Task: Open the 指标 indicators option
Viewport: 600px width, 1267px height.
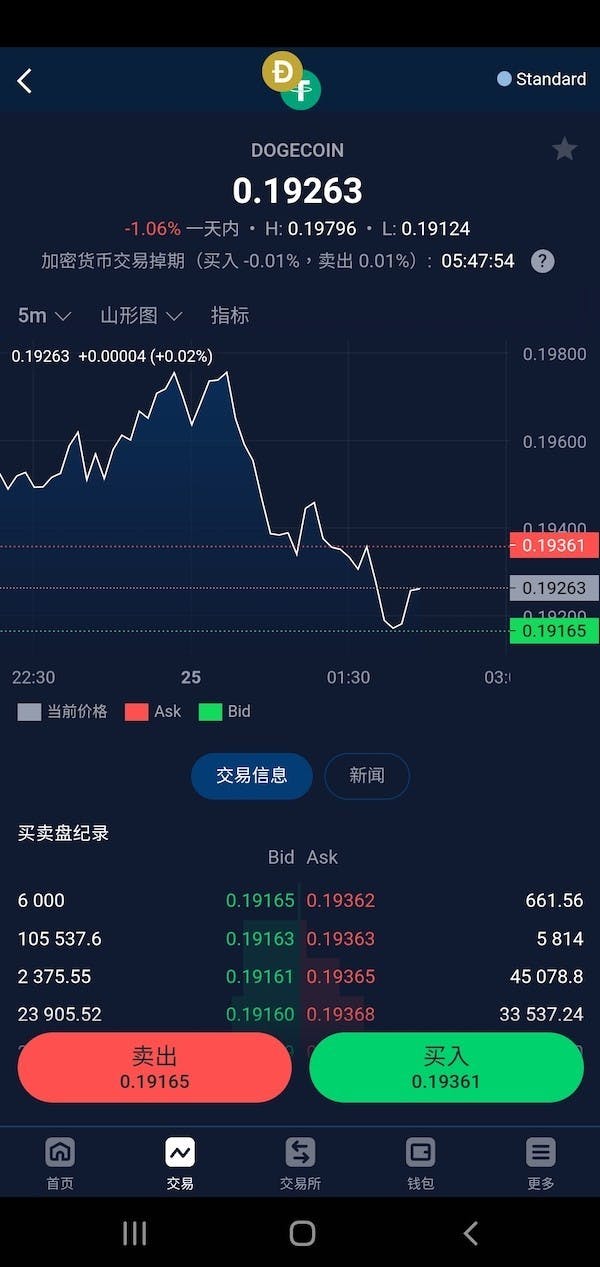Action: pyautogui.click(x=230, y=316)
